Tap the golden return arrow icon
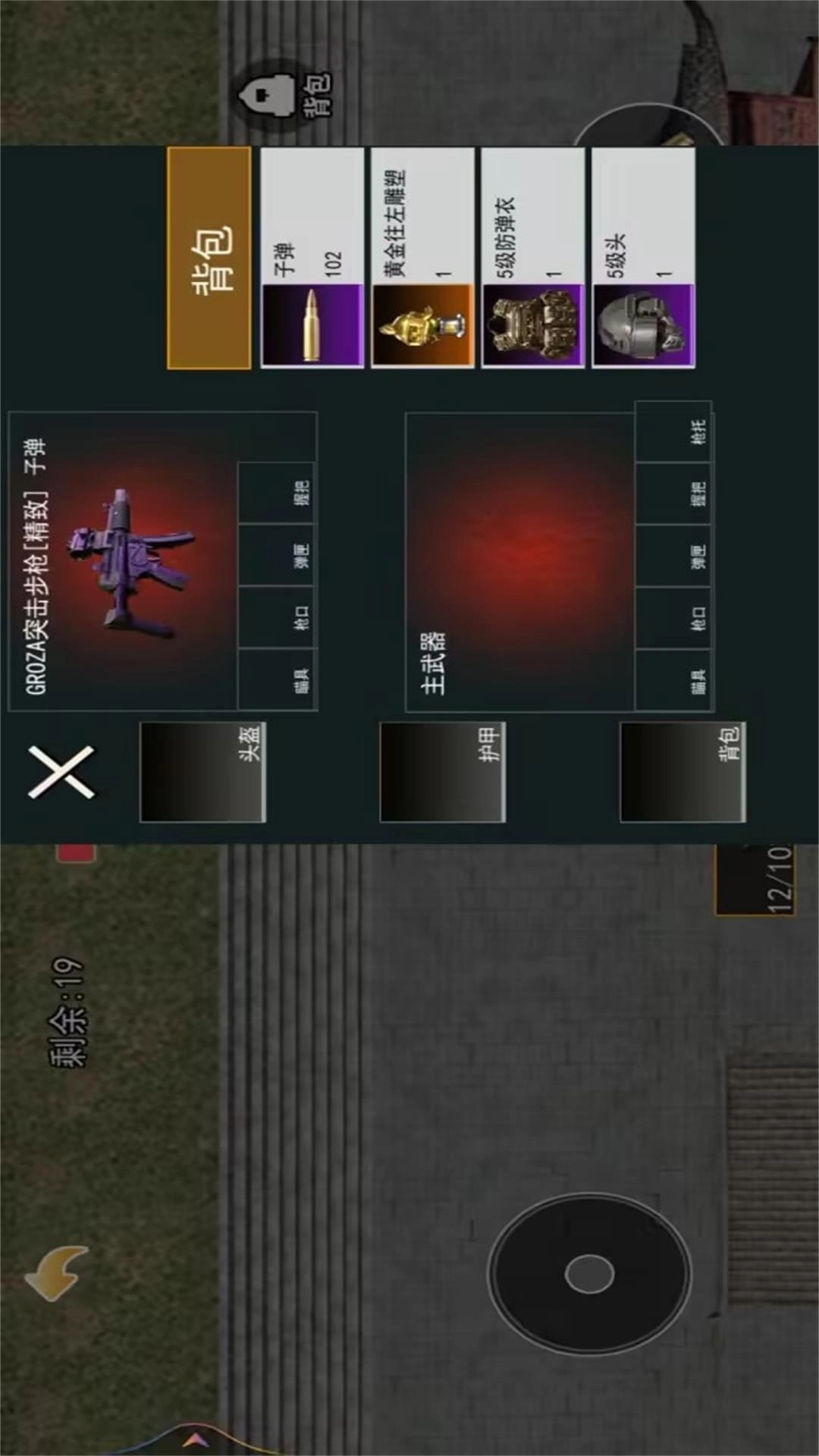Image resolution: width=819 pixels, height=1456 pixels. [x=57, y=1272]
